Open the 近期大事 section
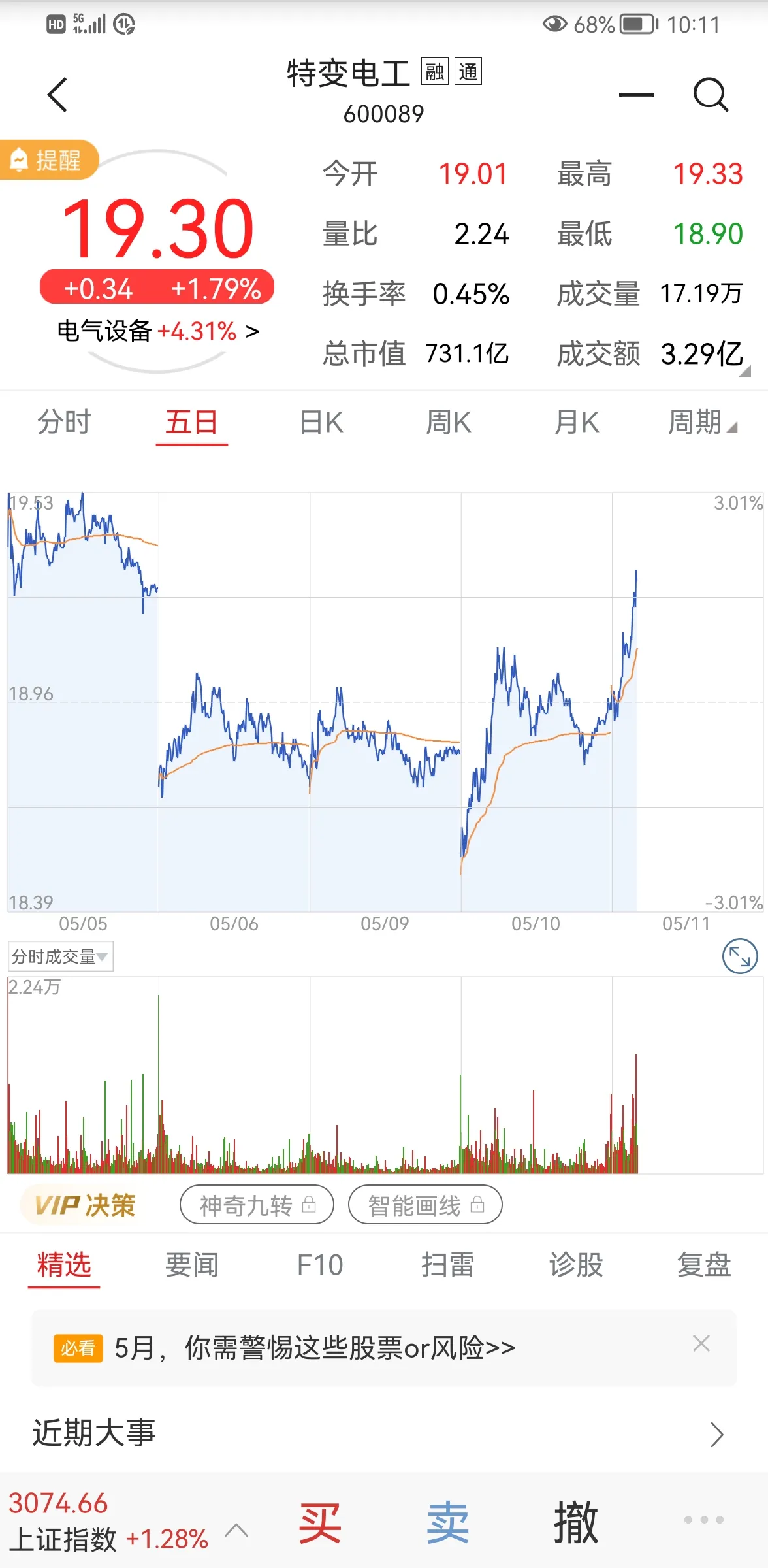Image resolution: width=768 pixels, height=1568 pixels. tap(384, 1434)
